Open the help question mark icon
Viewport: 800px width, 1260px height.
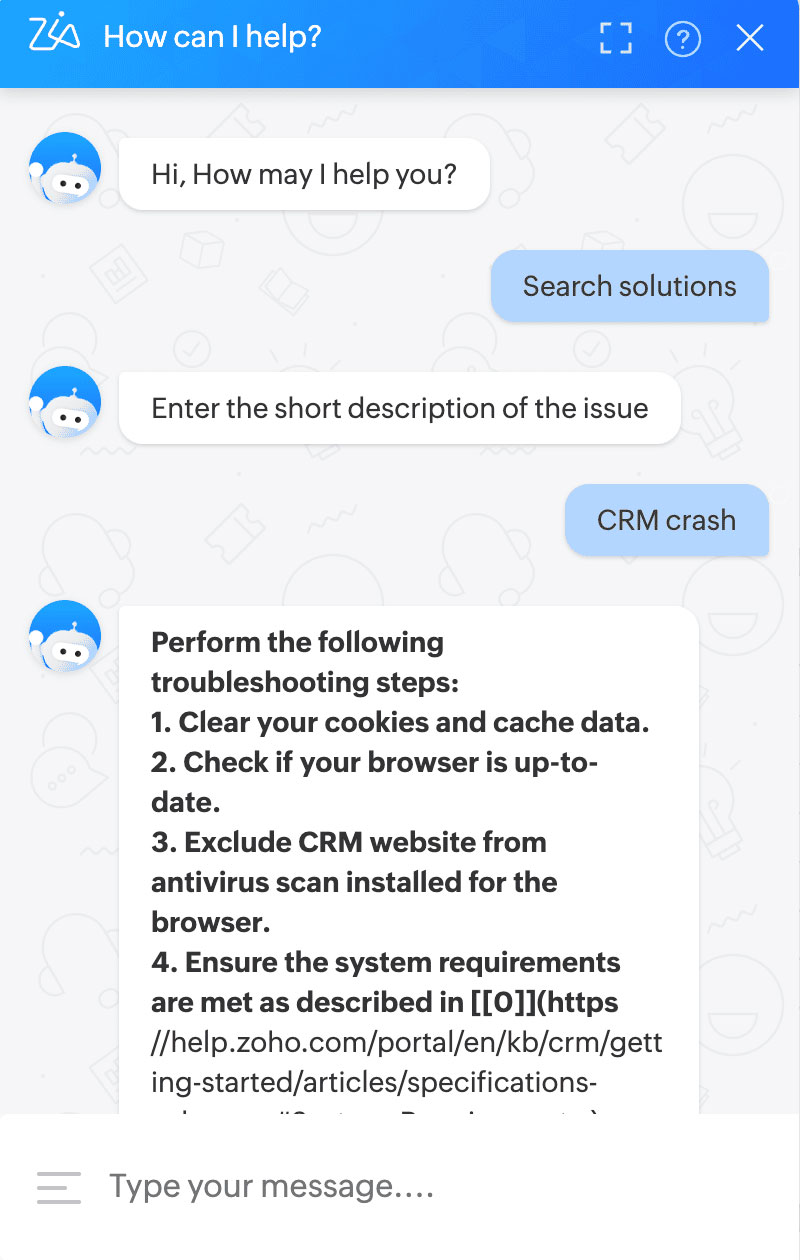tap(683, 38)
